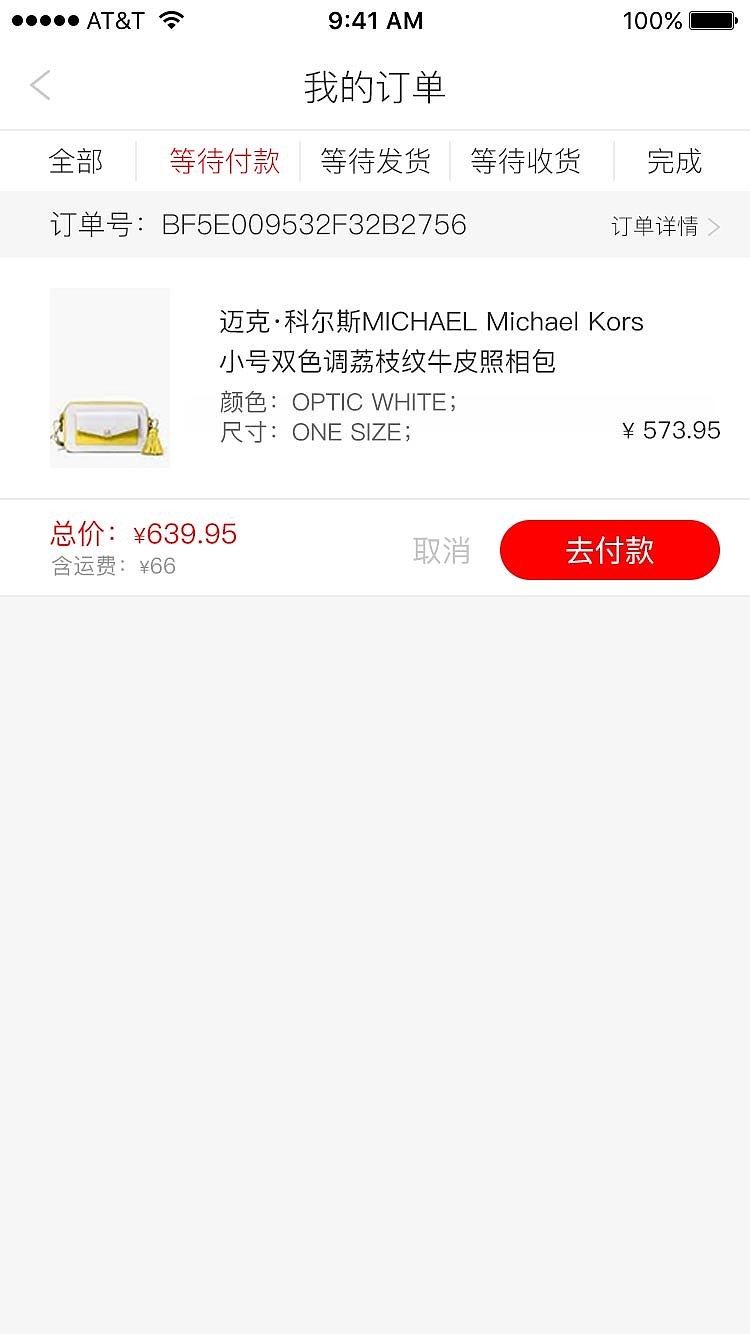Tap 去付款 to pay now
The width and height of the screenshot is (750, 1334).
[x=609, y=550]
